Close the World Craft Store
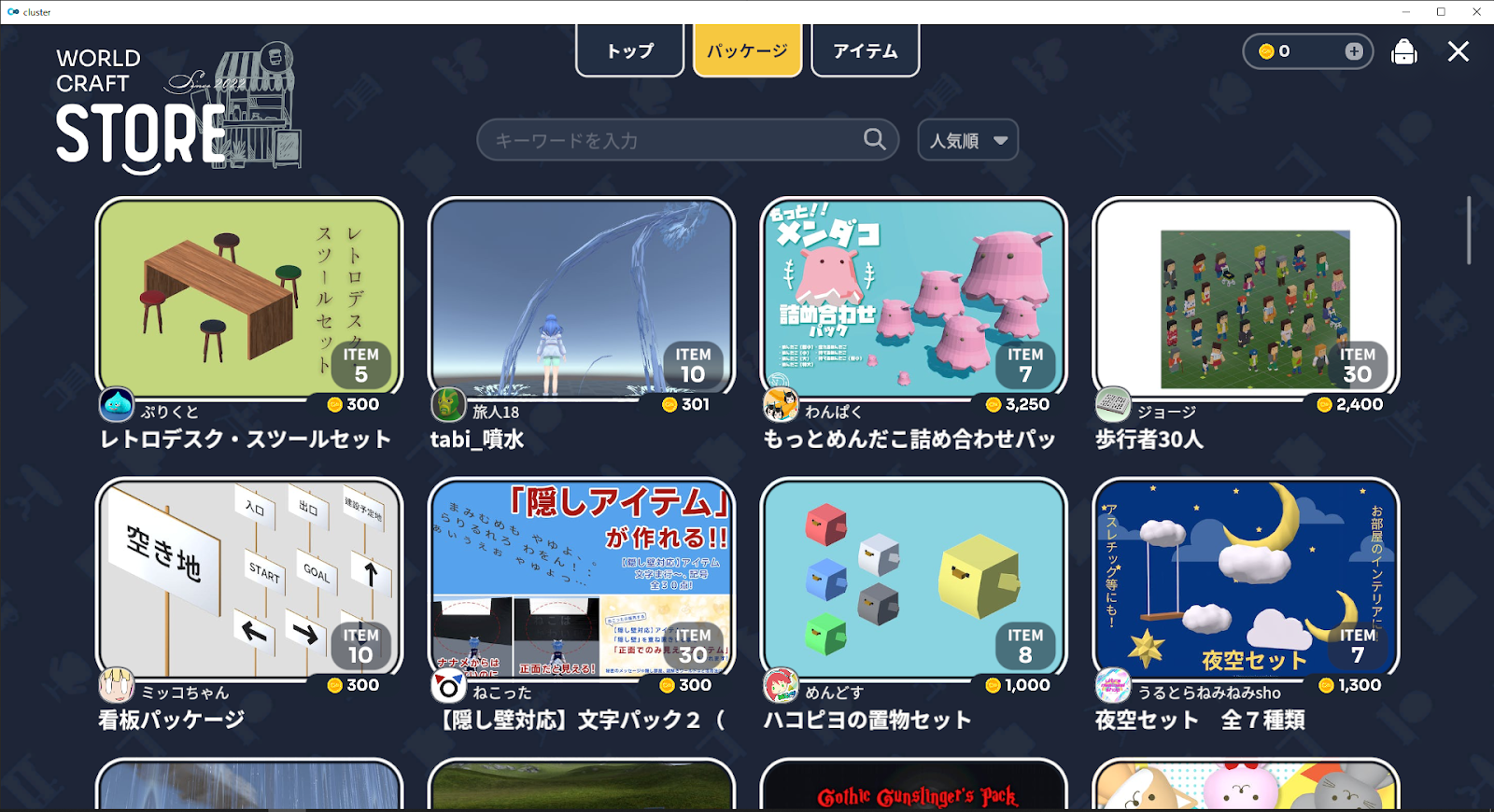The width and height of the screenshot is (1494, 812). [1458, 51]
